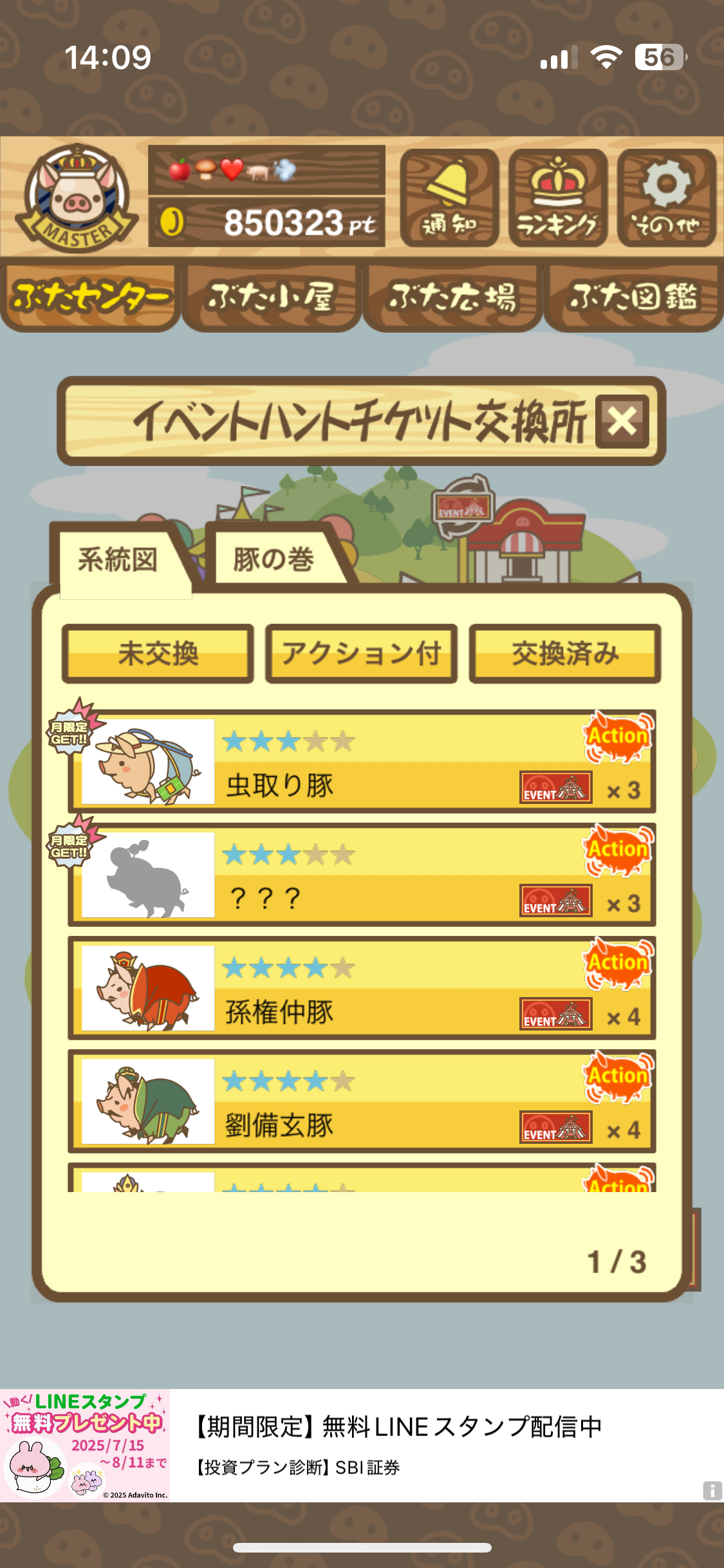Open the ランキング crown button

point(557,198)
